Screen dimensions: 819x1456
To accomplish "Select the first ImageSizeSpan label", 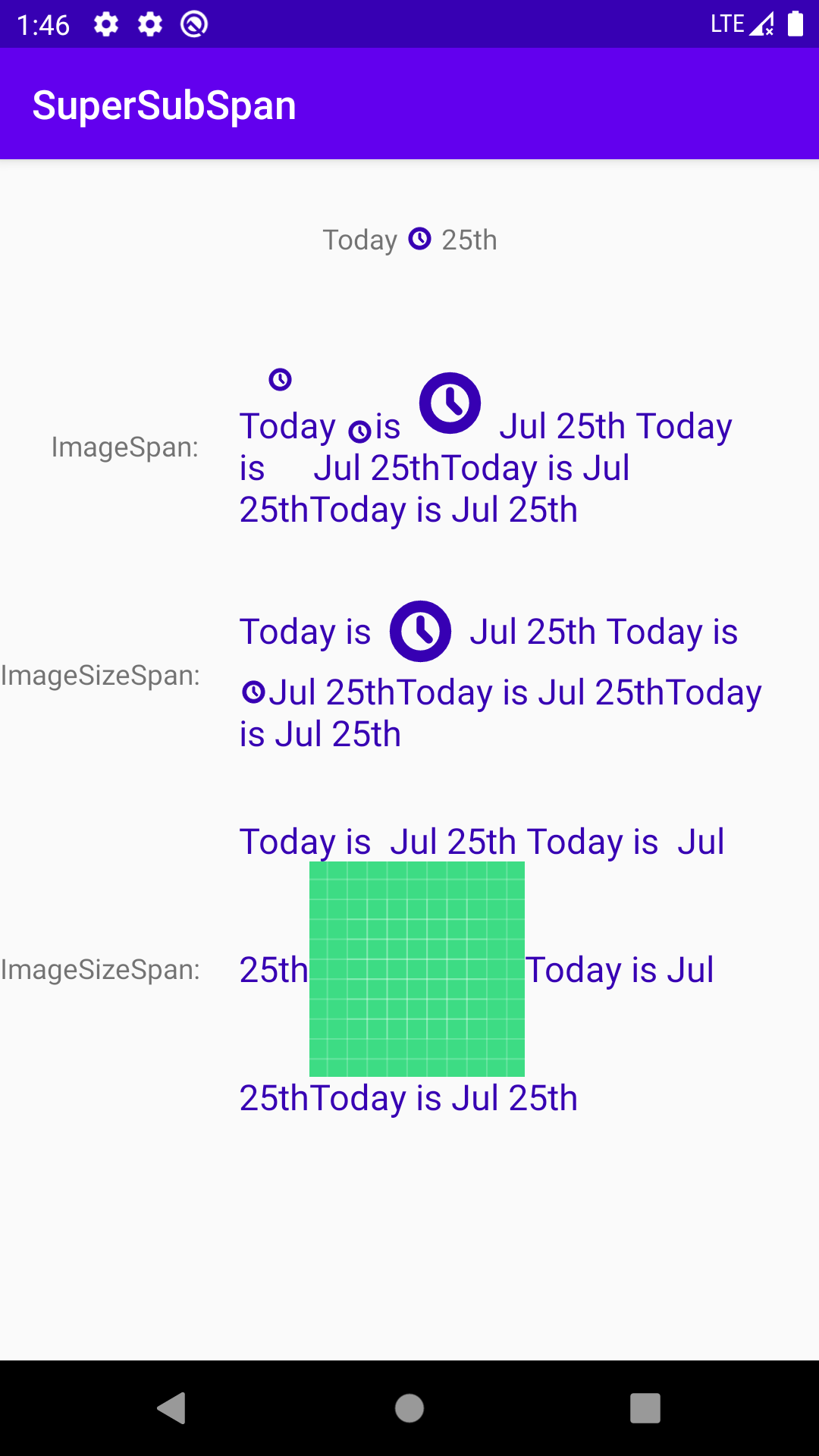I will click(x=101, y=675).
